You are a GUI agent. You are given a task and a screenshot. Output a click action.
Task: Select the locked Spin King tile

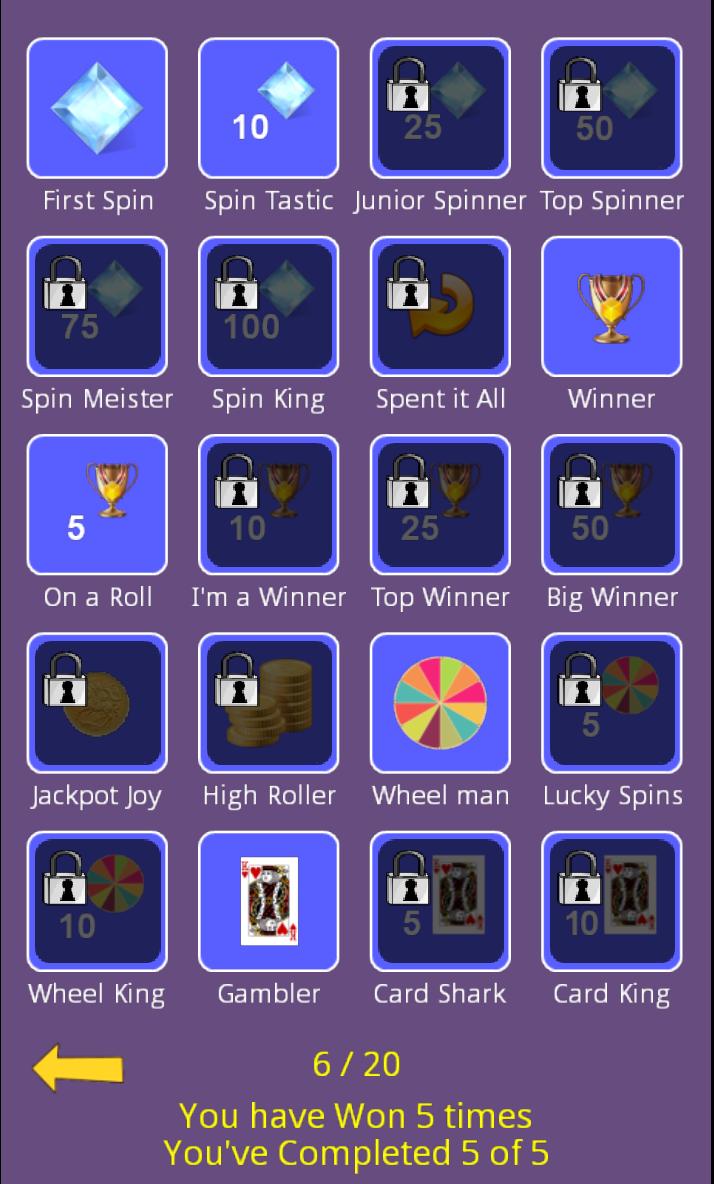pyautogui.click(x=269, y=306)
